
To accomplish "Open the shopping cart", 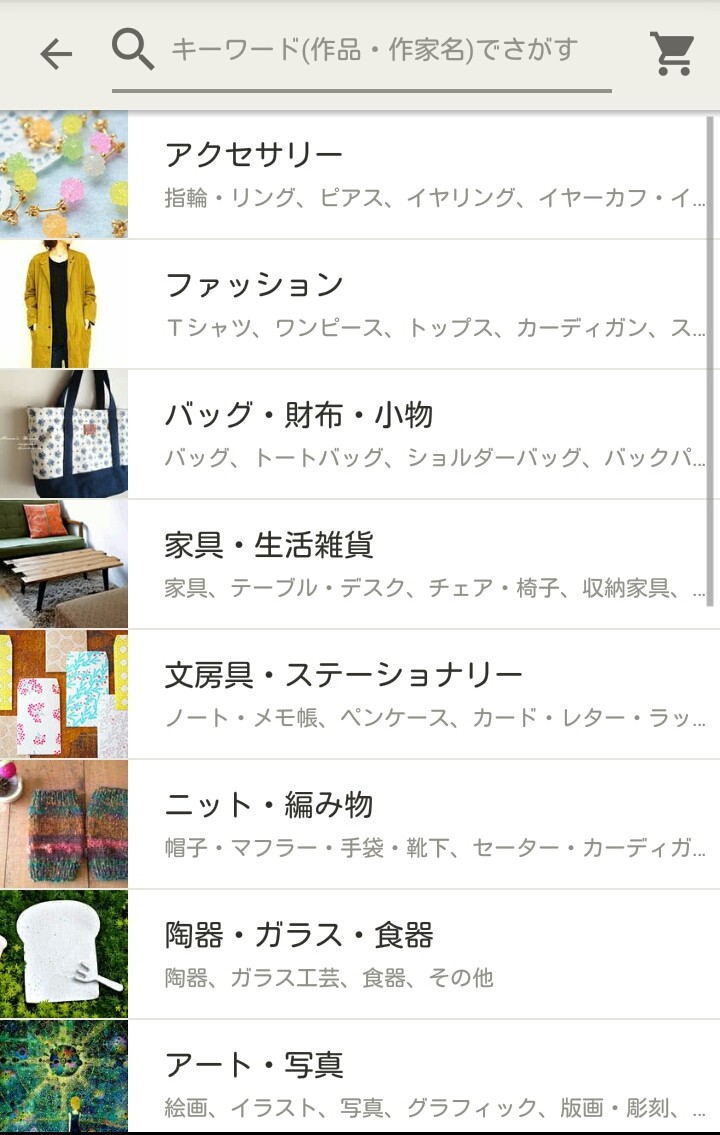I will (672, 54).
